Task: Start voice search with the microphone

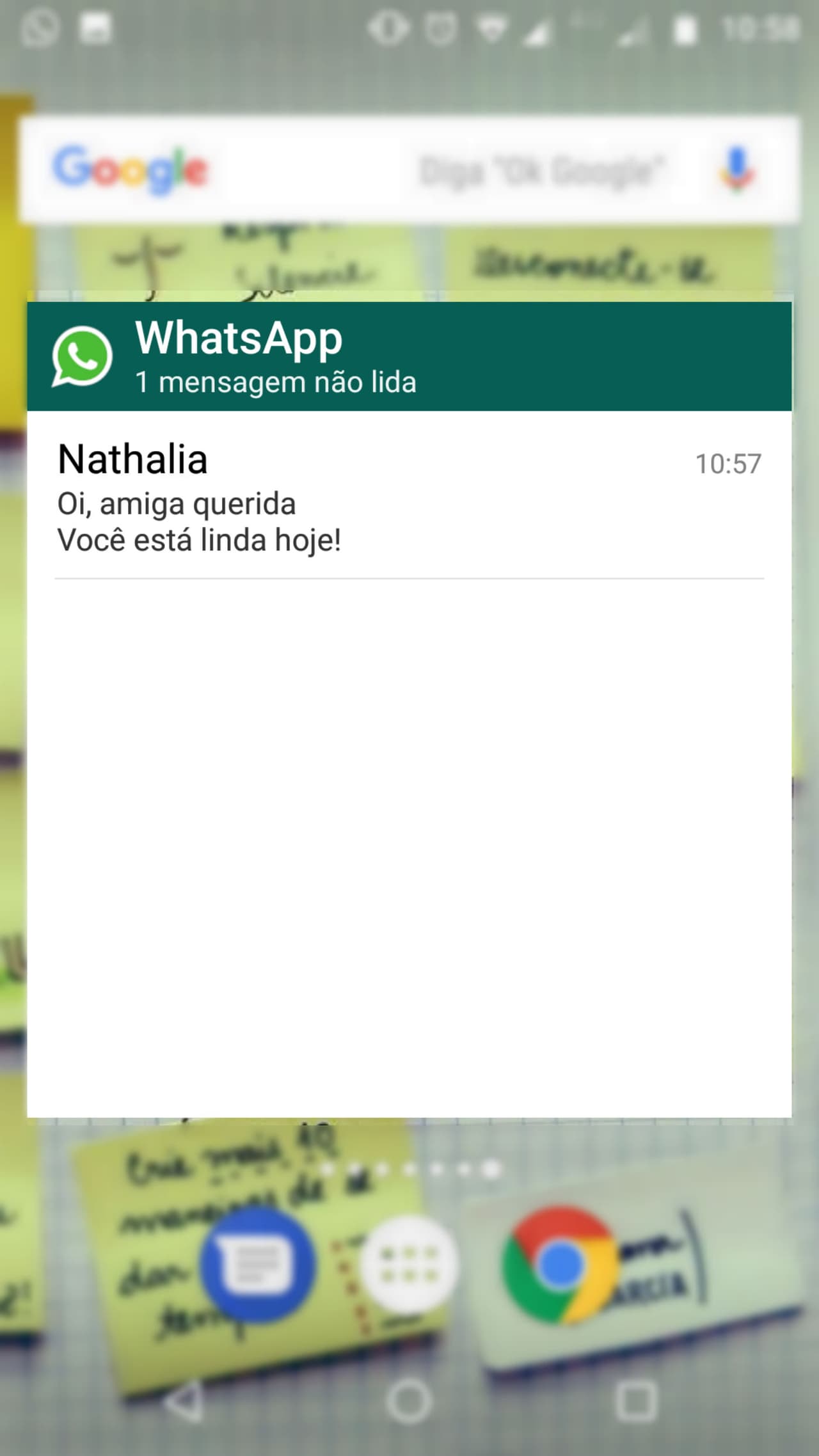Action: [x=736, y=170]
